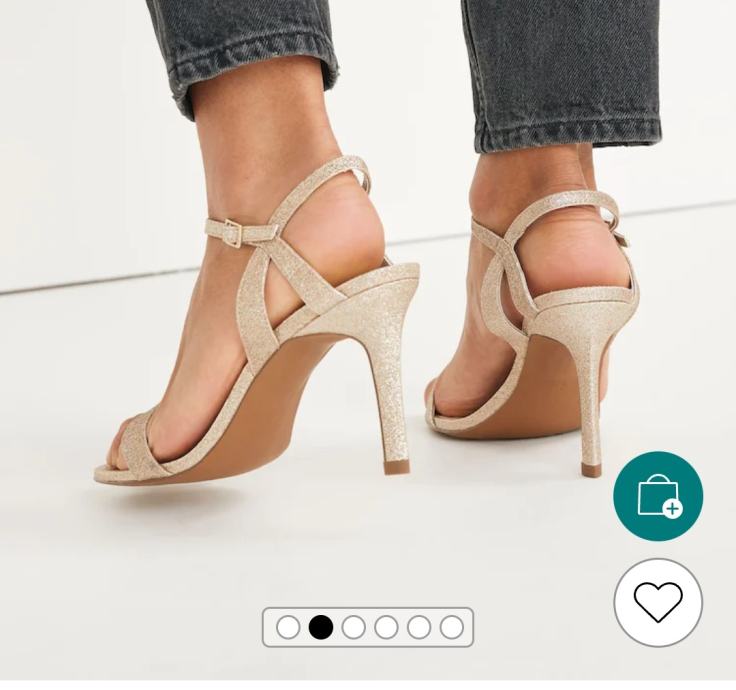736x690 pixels.
Task: Go to the last photo indicator dot
Action: pyautogui.click(x=451, y=627)
